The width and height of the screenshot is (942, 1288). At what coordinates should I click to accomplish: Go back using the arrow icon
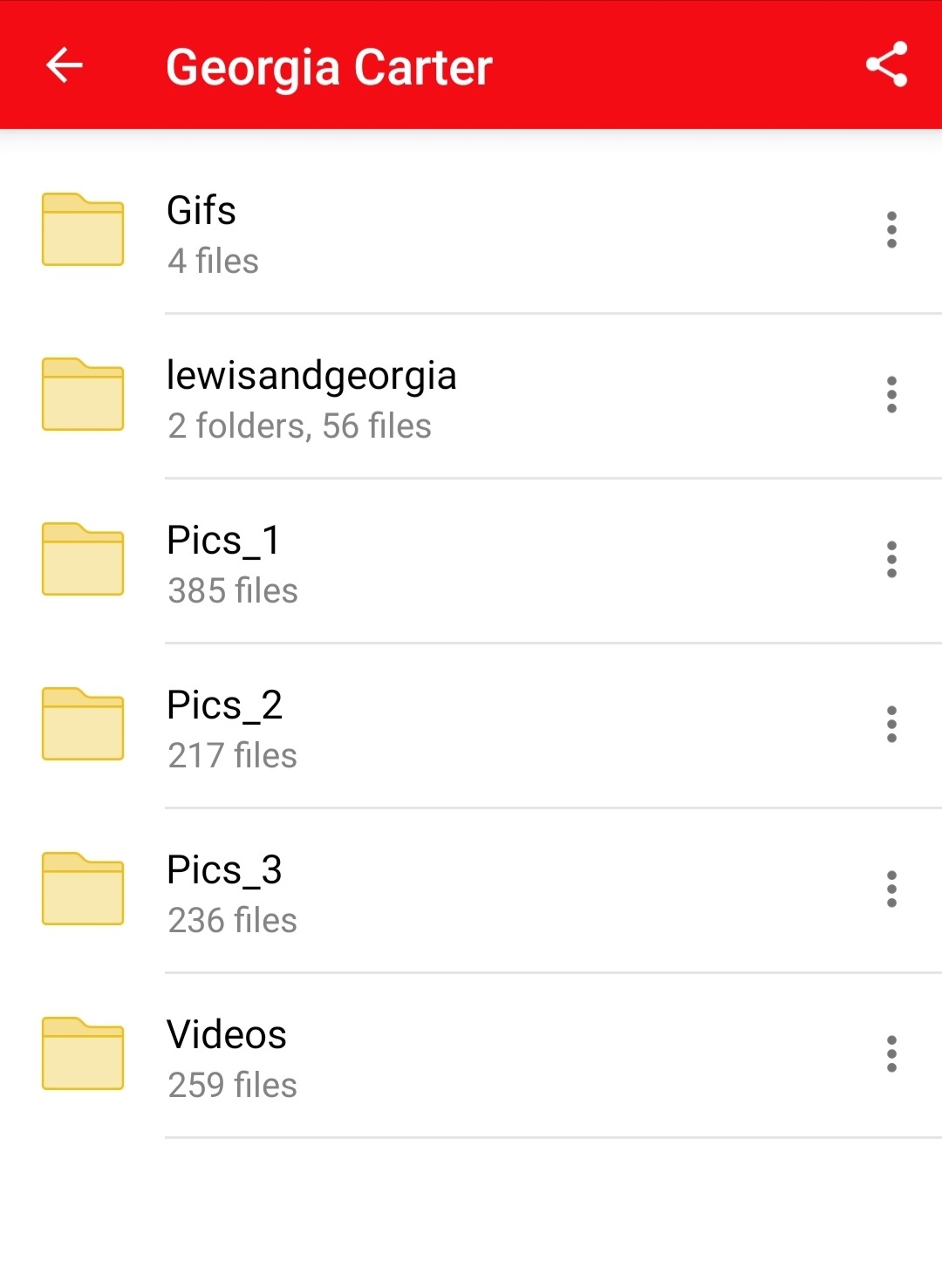(64, 65)
